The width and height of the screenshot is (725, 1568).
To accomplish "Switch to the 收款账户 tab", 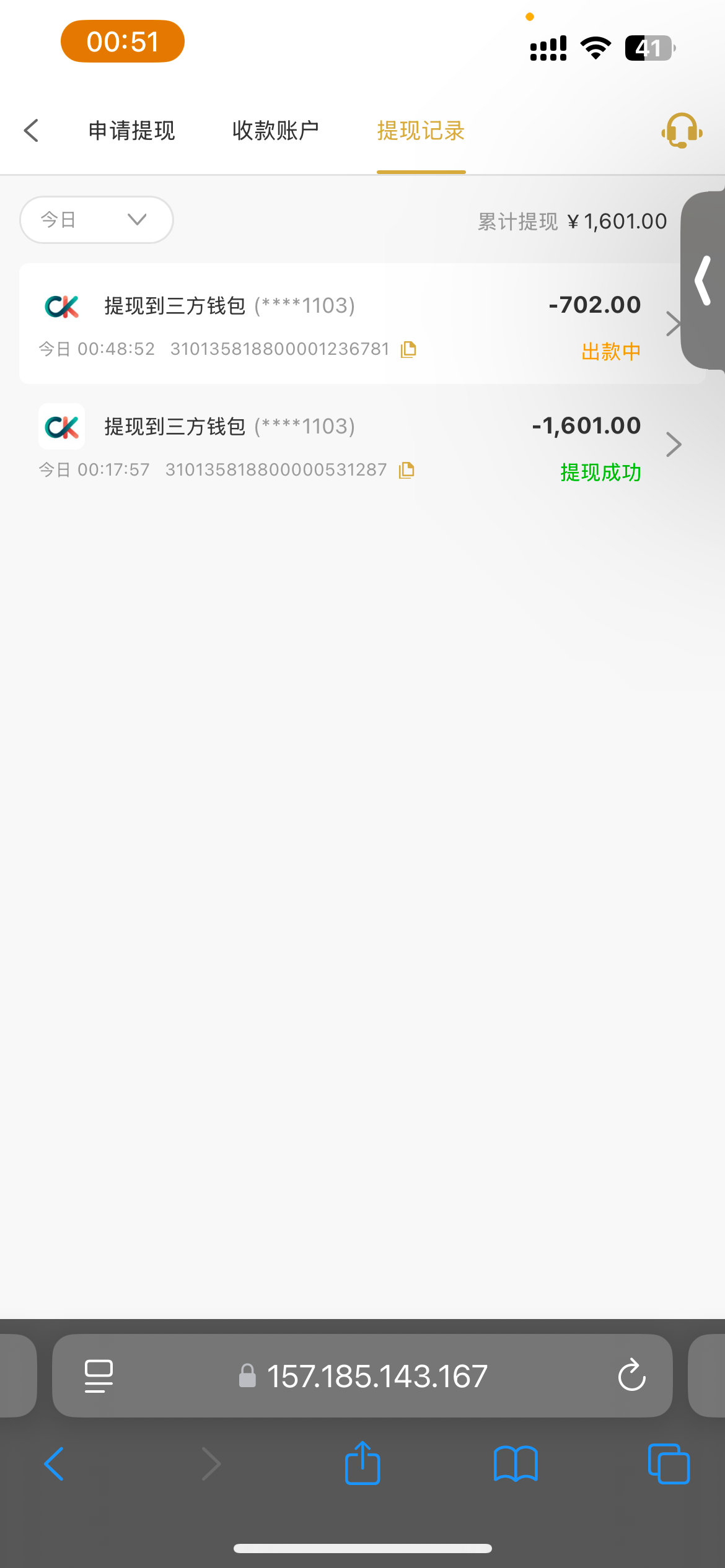I will click(275, 131).
